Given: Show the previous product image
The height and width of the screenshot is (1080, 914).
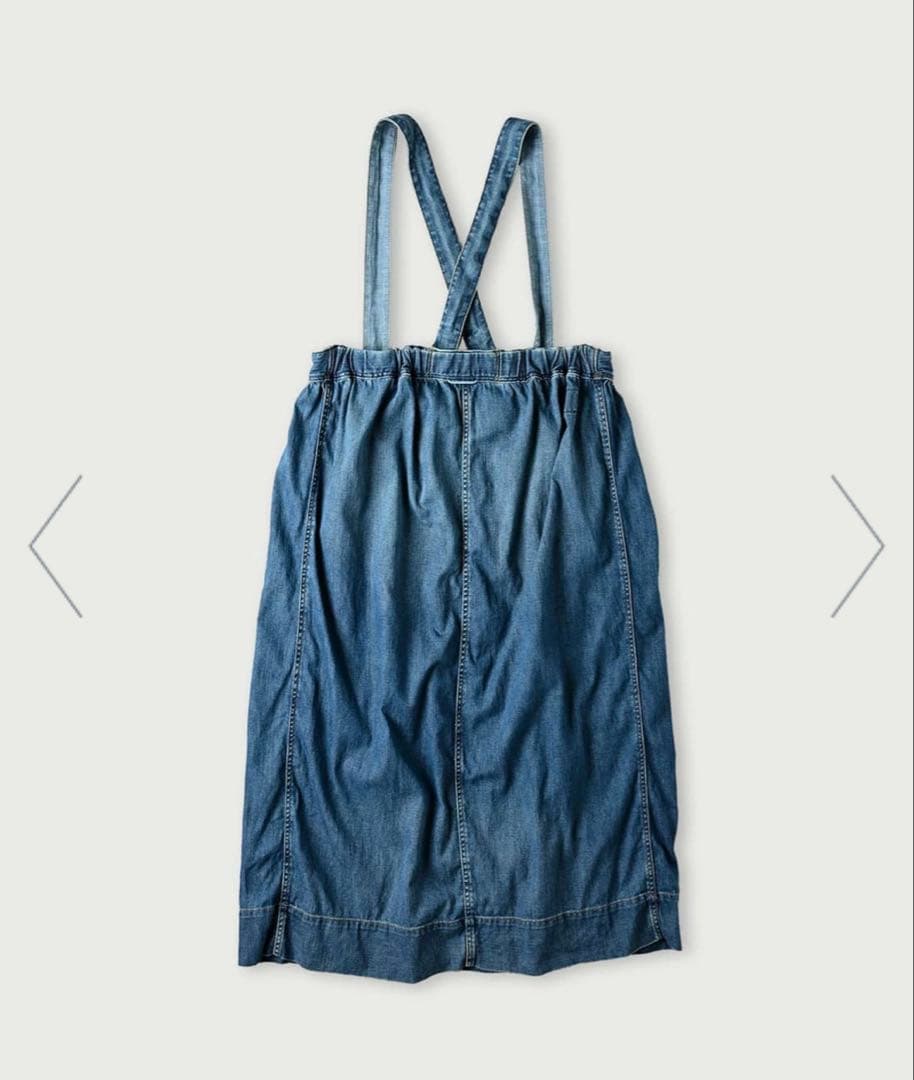Looking at the screenshot, I should pyautogui.click(x=55, y=546).
